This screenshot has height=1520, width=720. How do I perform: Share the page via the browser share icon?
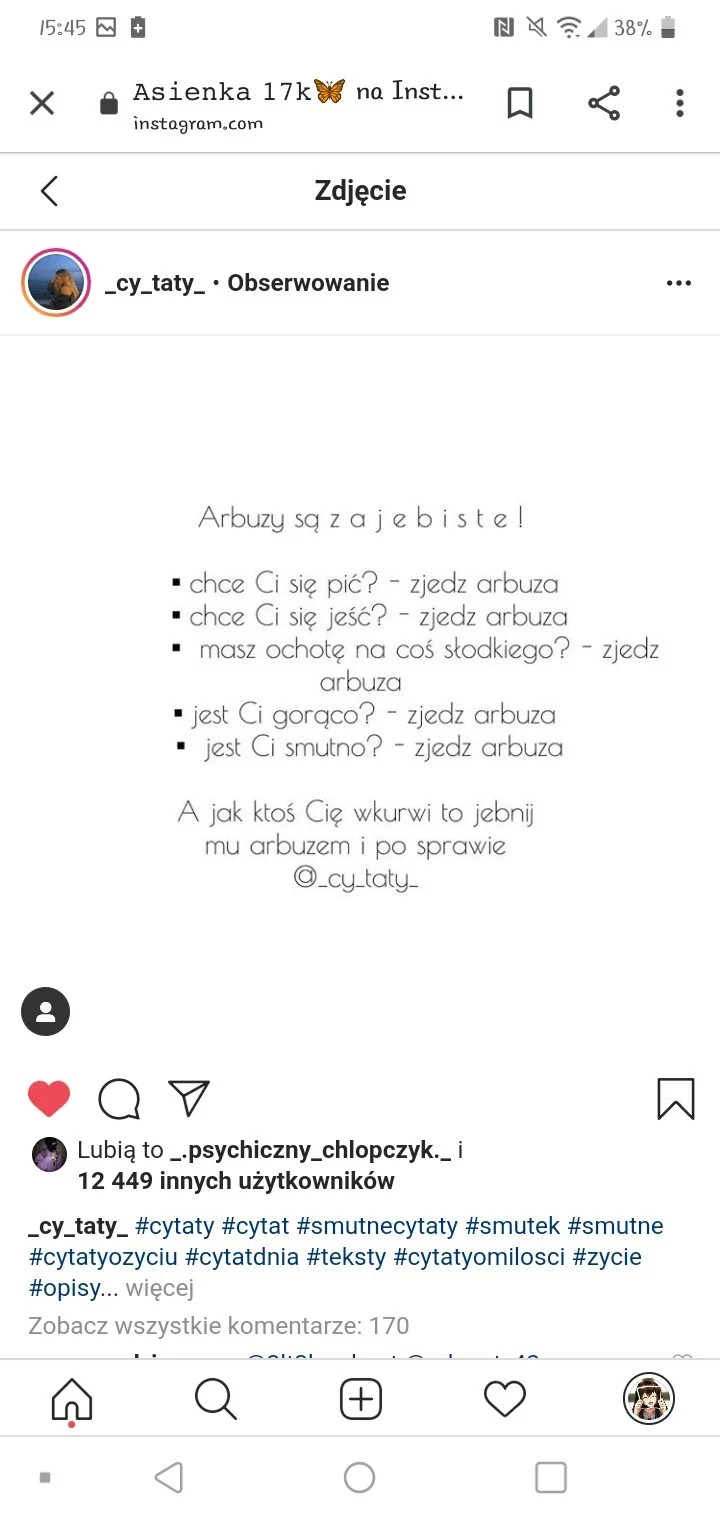pos(603,103)
